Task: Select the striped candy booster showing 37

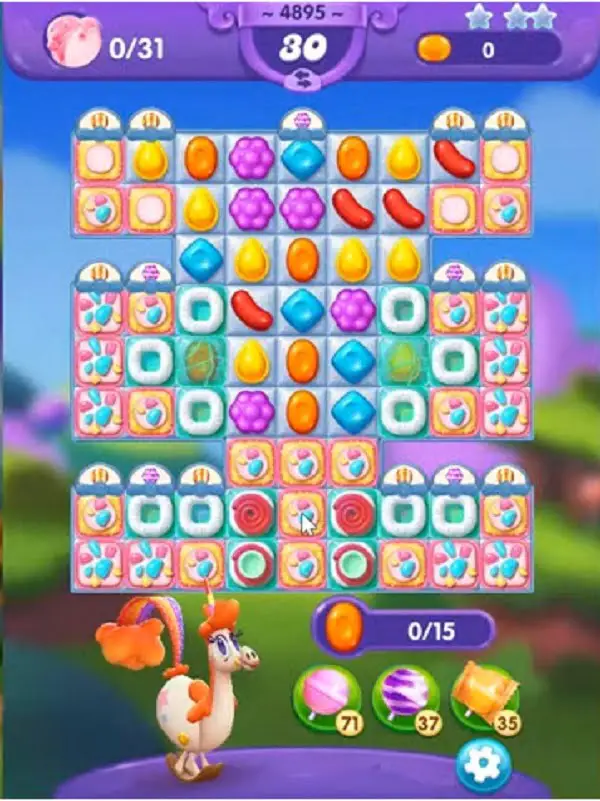Action: coord(402,694)
